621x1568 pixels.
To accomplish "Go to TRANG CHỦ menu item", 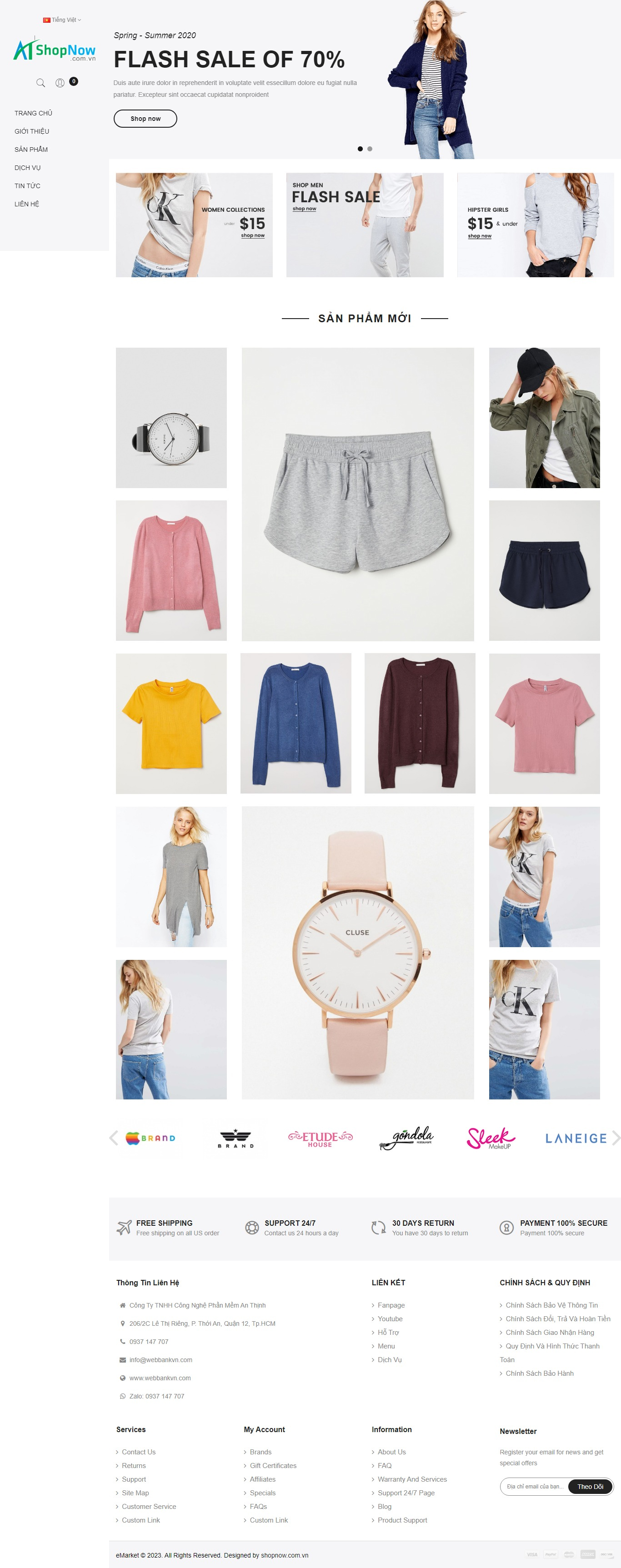I will pos(34,113).
